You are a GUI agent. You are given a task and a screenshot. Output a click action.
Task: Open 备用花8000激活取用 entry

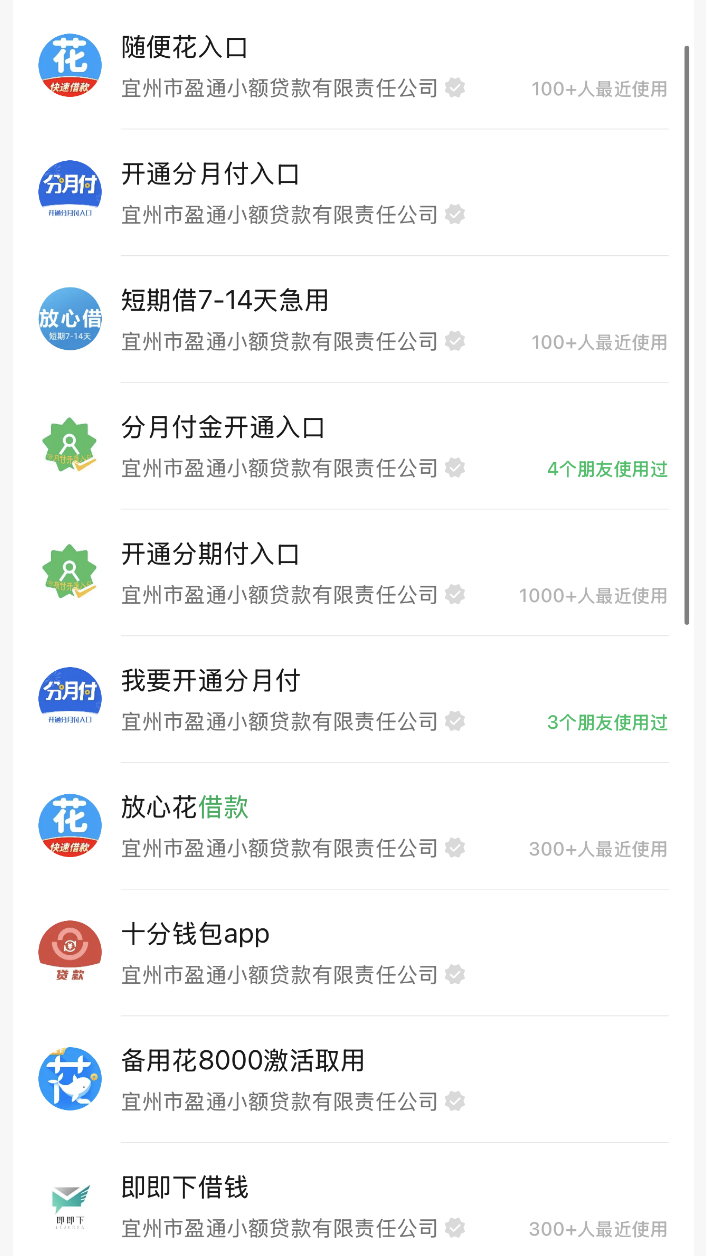click(243, 1060)
